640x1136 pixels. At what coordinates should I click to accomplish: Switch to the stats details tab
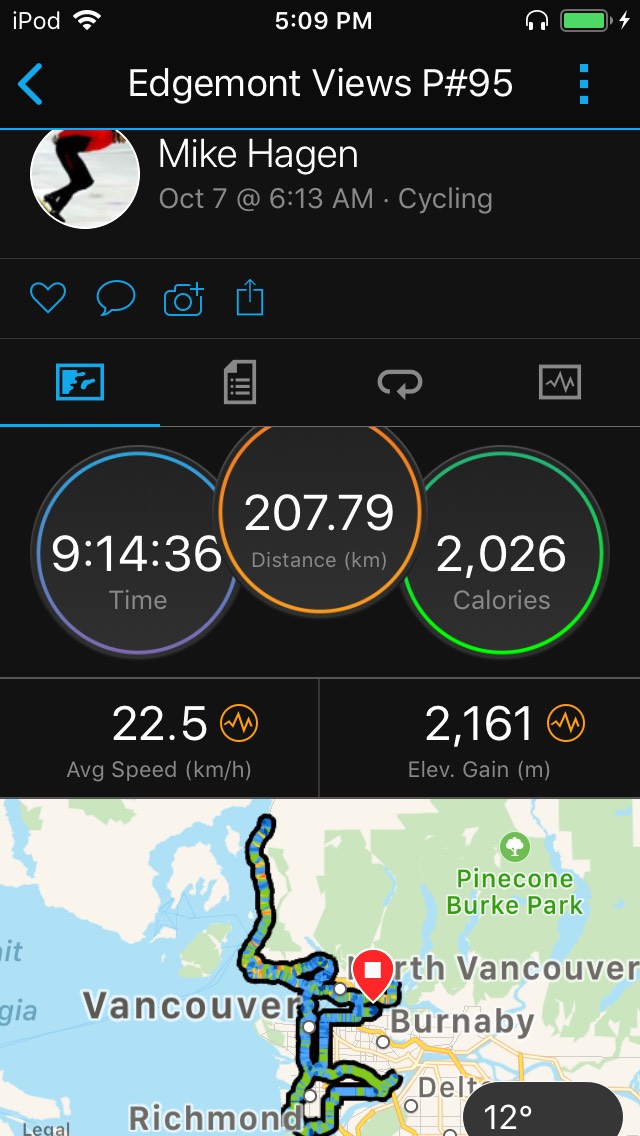coord(240,382)
